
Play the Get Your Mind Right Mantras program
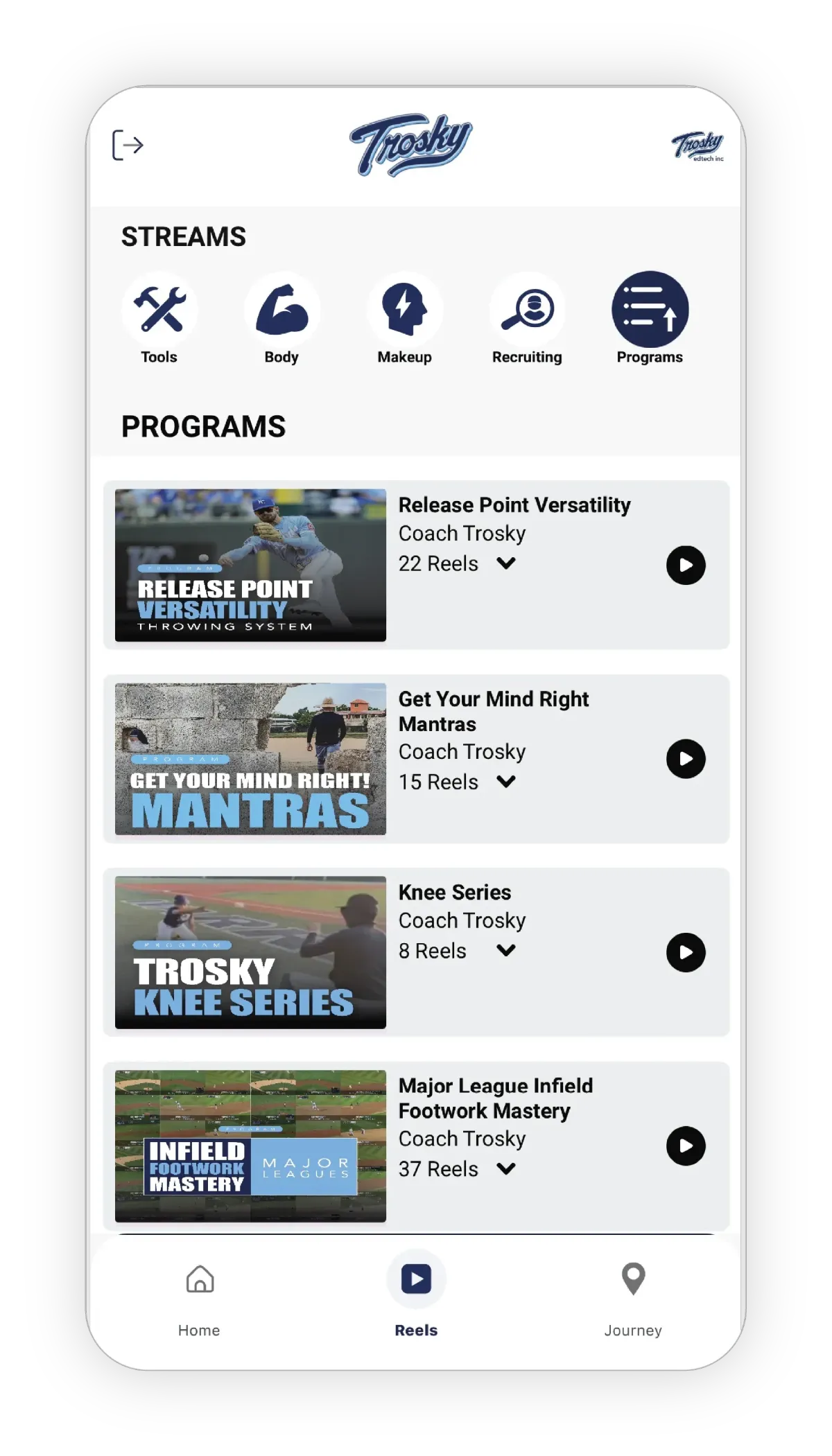[686, 759]
